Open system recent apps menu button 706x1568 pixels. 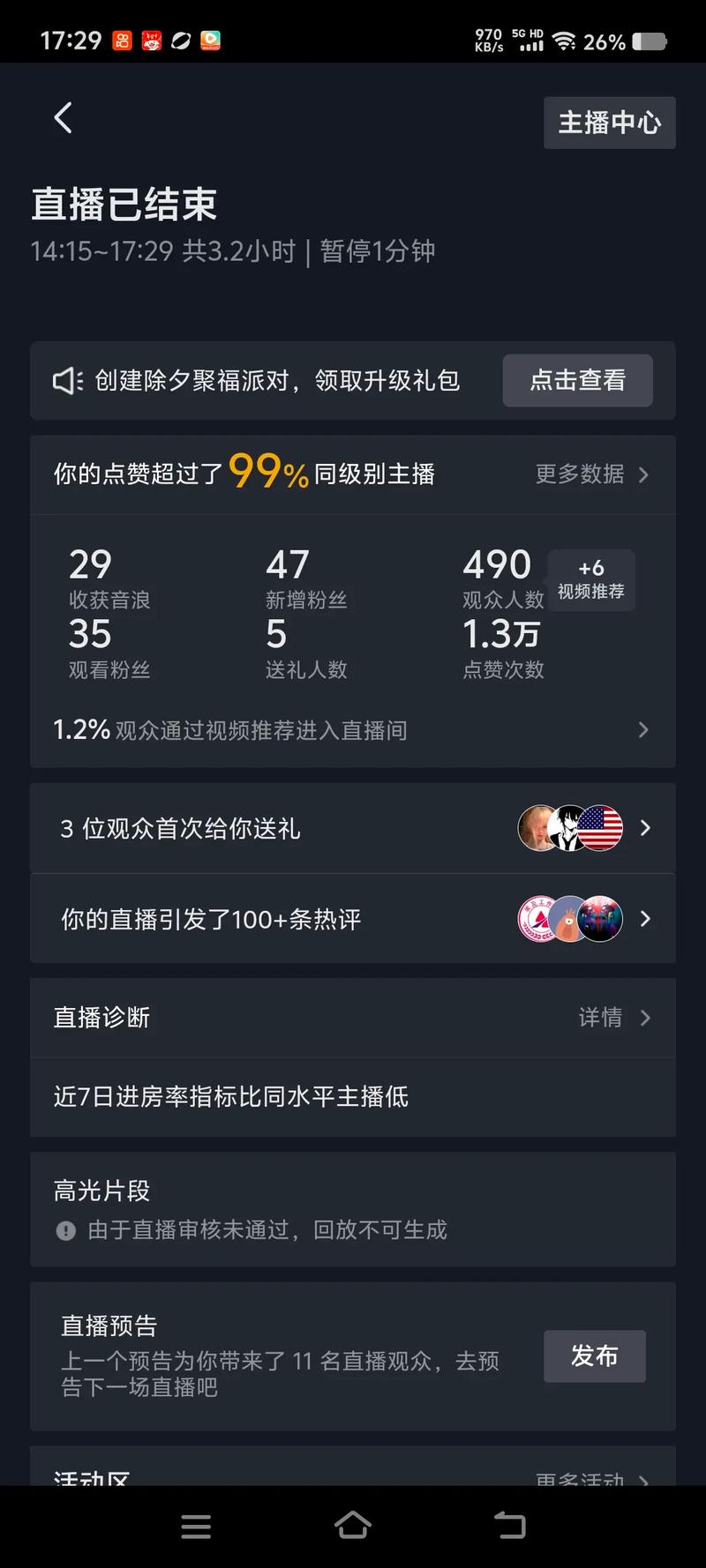tap(196, 1527)
